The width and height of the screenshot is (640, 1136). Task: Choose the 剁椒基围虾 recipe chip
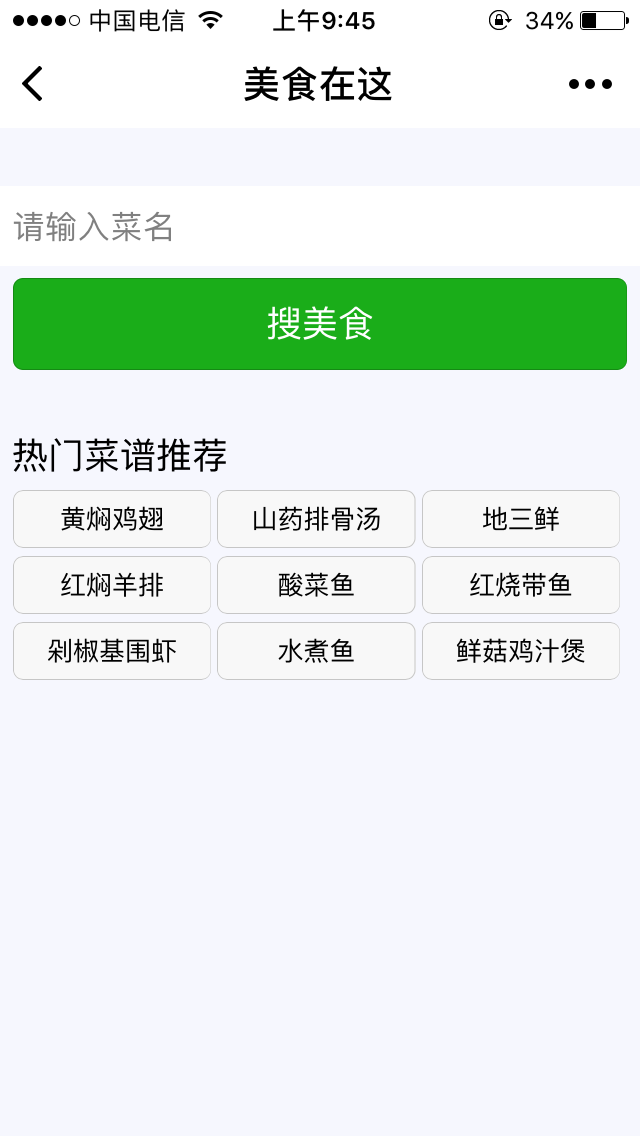point(112,651)
